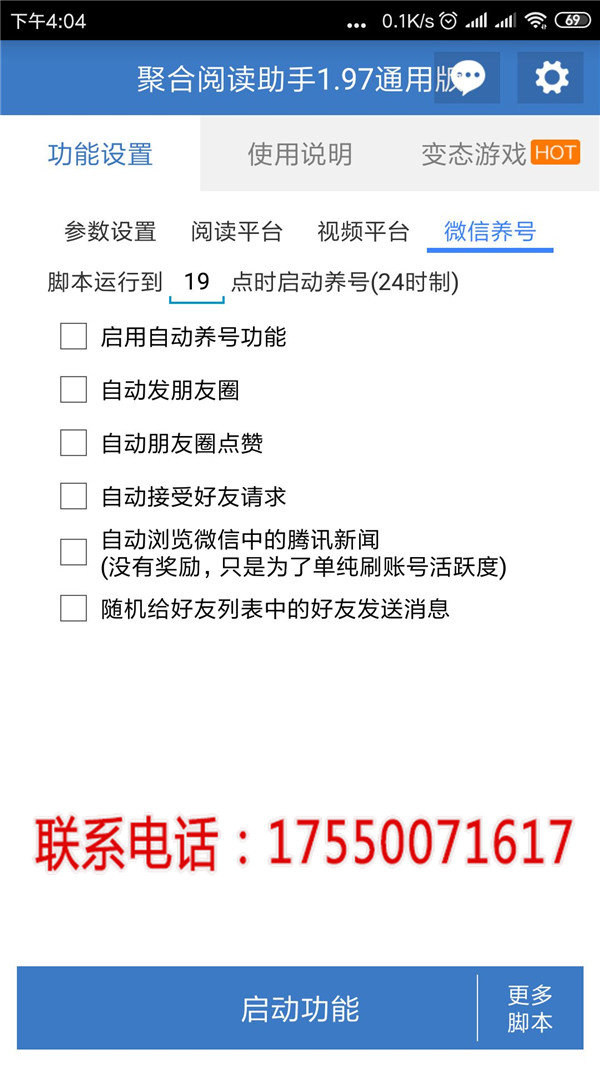The width and height of the screenshot is (600, 1066).
Task: Check 自动浏览微信中的腾讯新闻
Action: tap(73, 553)
